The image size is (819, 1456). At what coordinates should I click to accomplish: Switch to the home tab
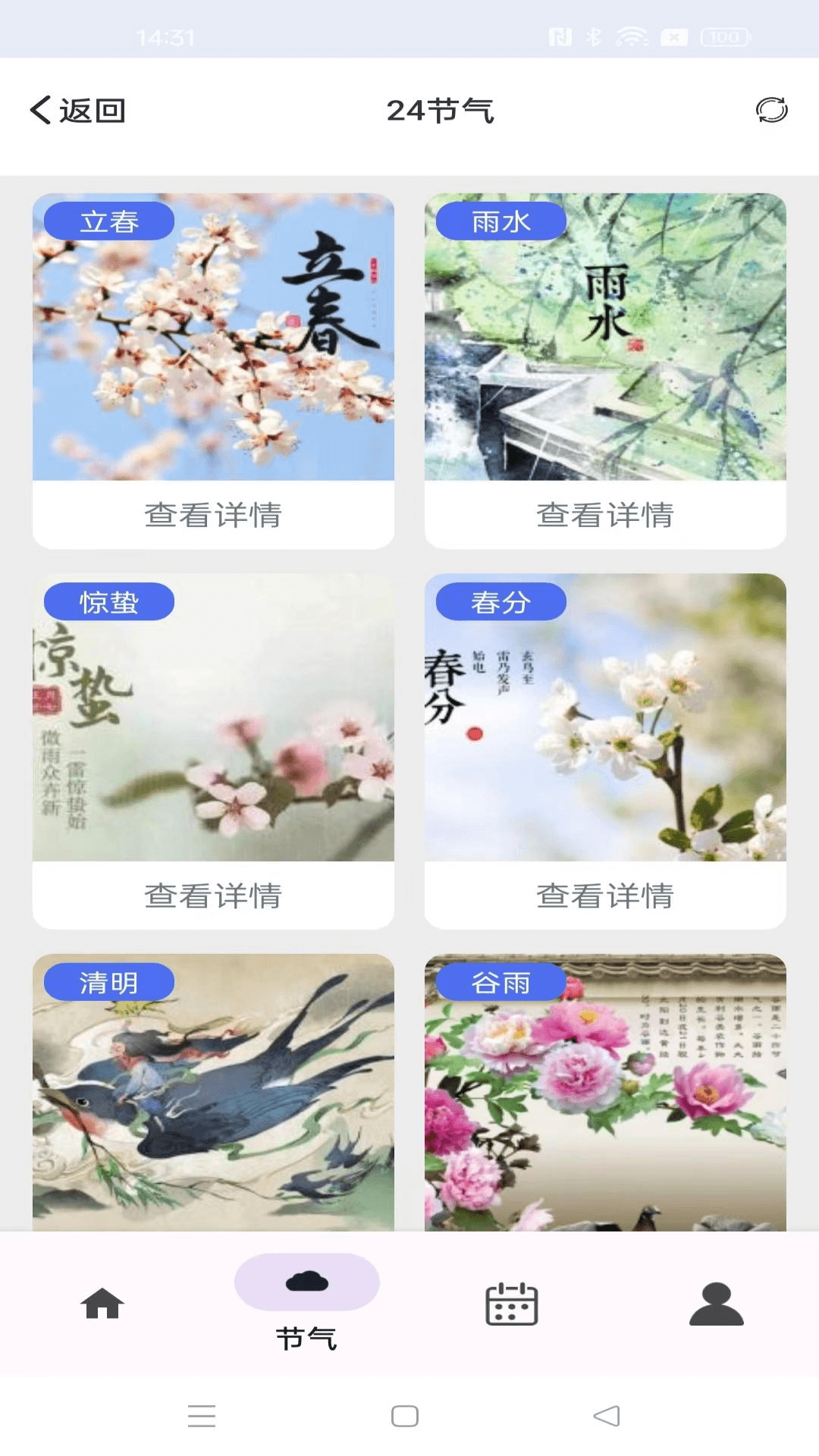point(102,1303)
